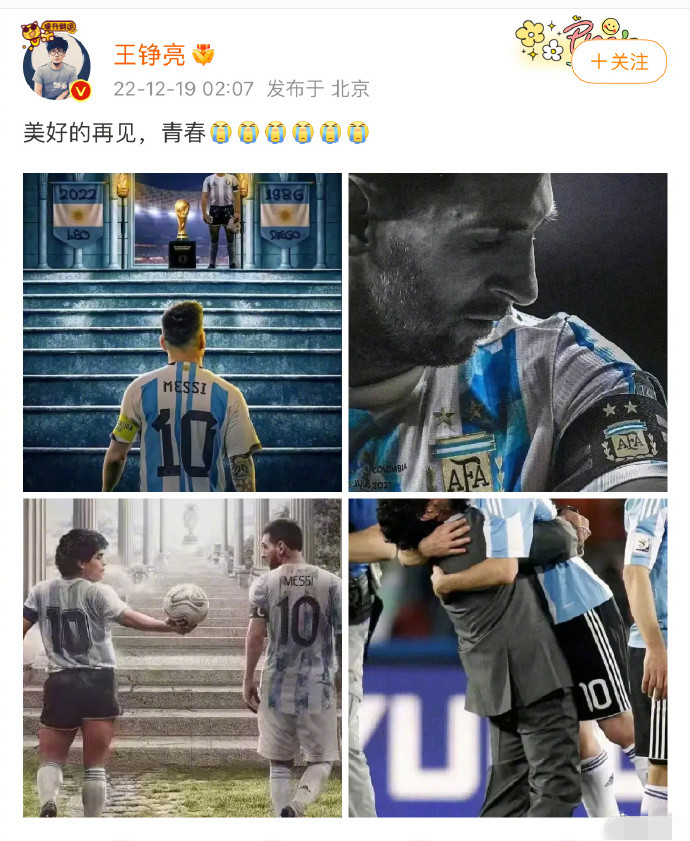The height and width of the screenshot is (841, 690).
Task: Open the 王铮亮 username link
Action: [x=149, y=55]
